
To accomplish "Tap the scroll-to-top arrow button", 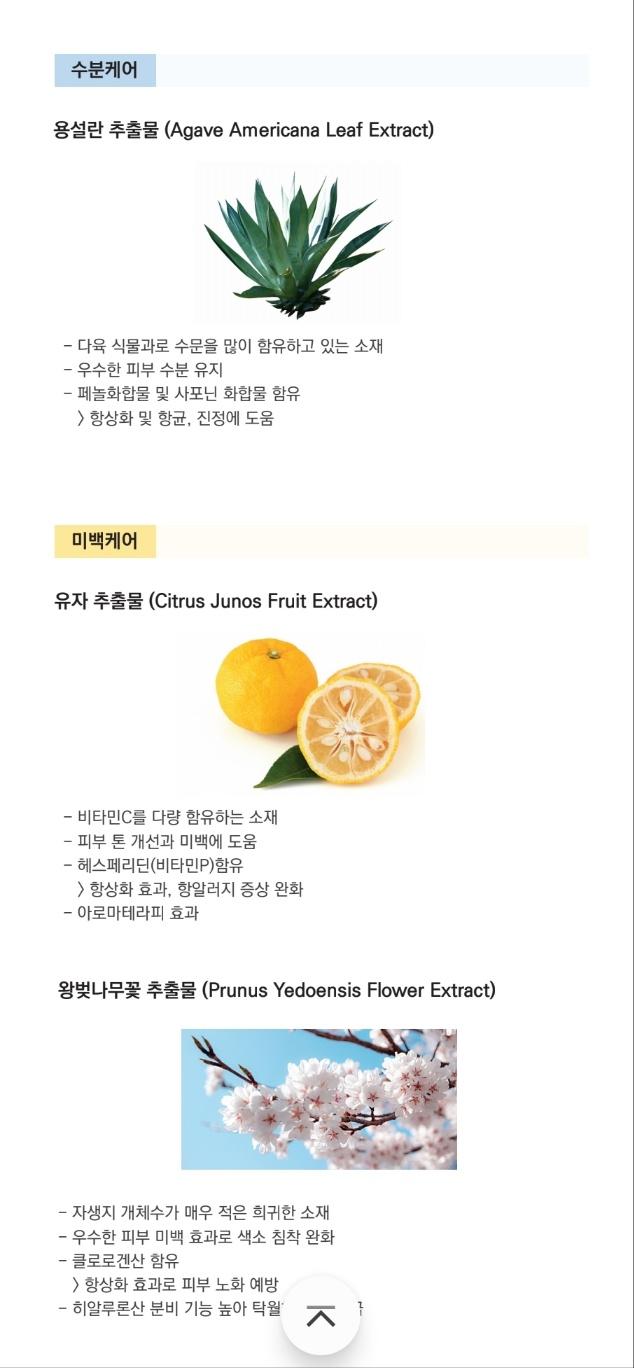I will coord(320,1316).
